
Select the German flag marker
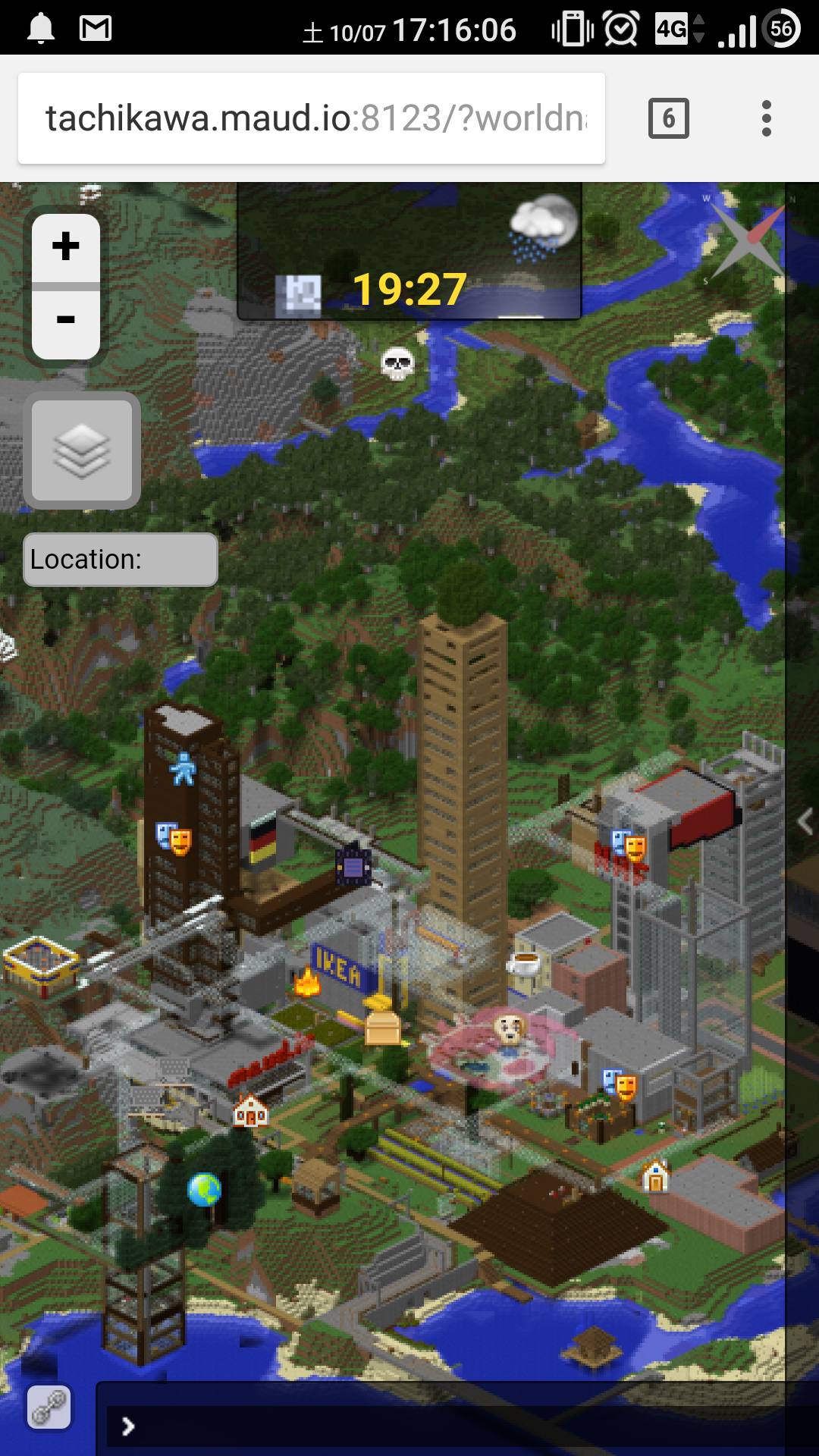coord(263,838)
